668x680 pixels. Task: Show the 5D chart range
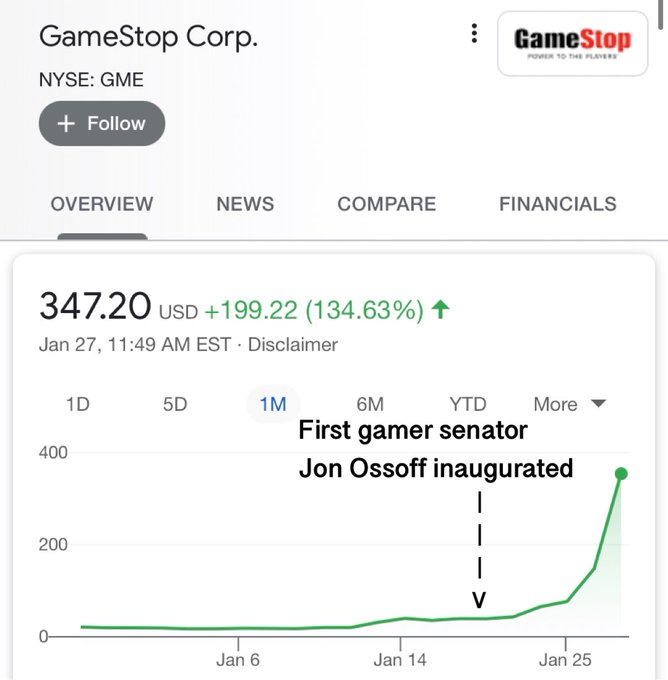pyautogui.click(x=175, y=405)
